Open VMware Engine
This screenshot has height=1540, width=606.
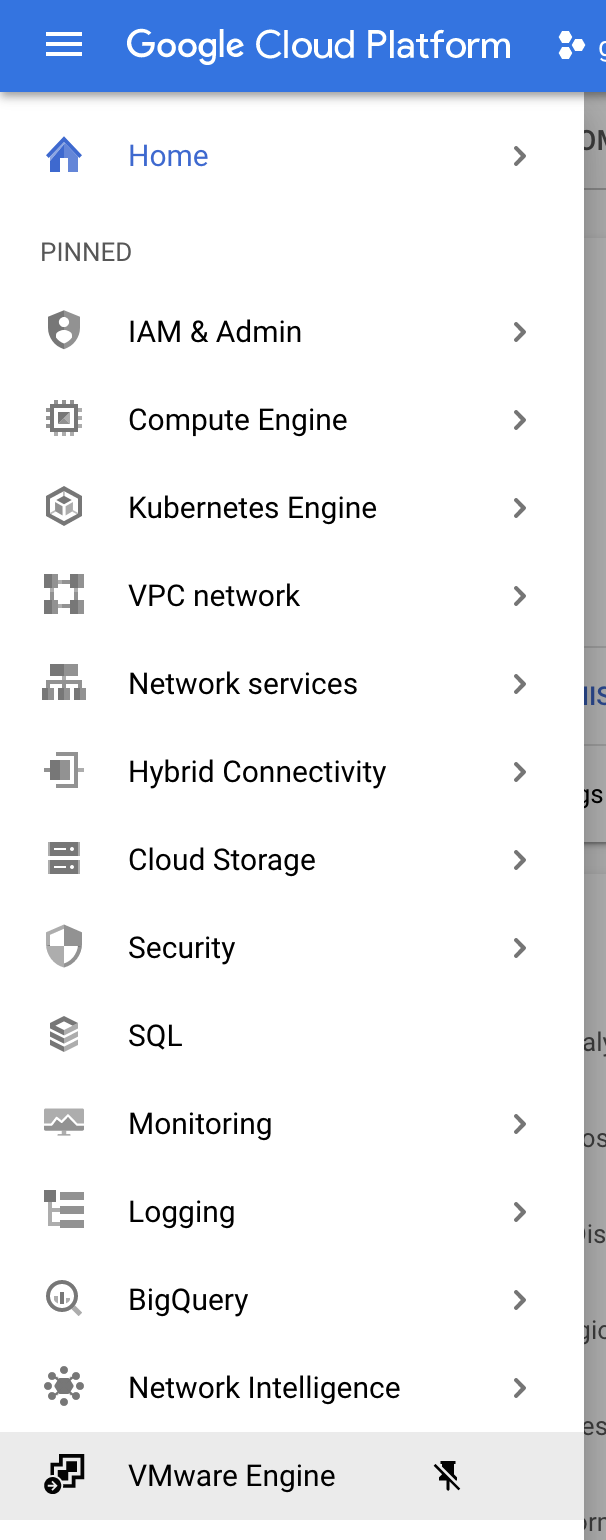pos(232,1476)
